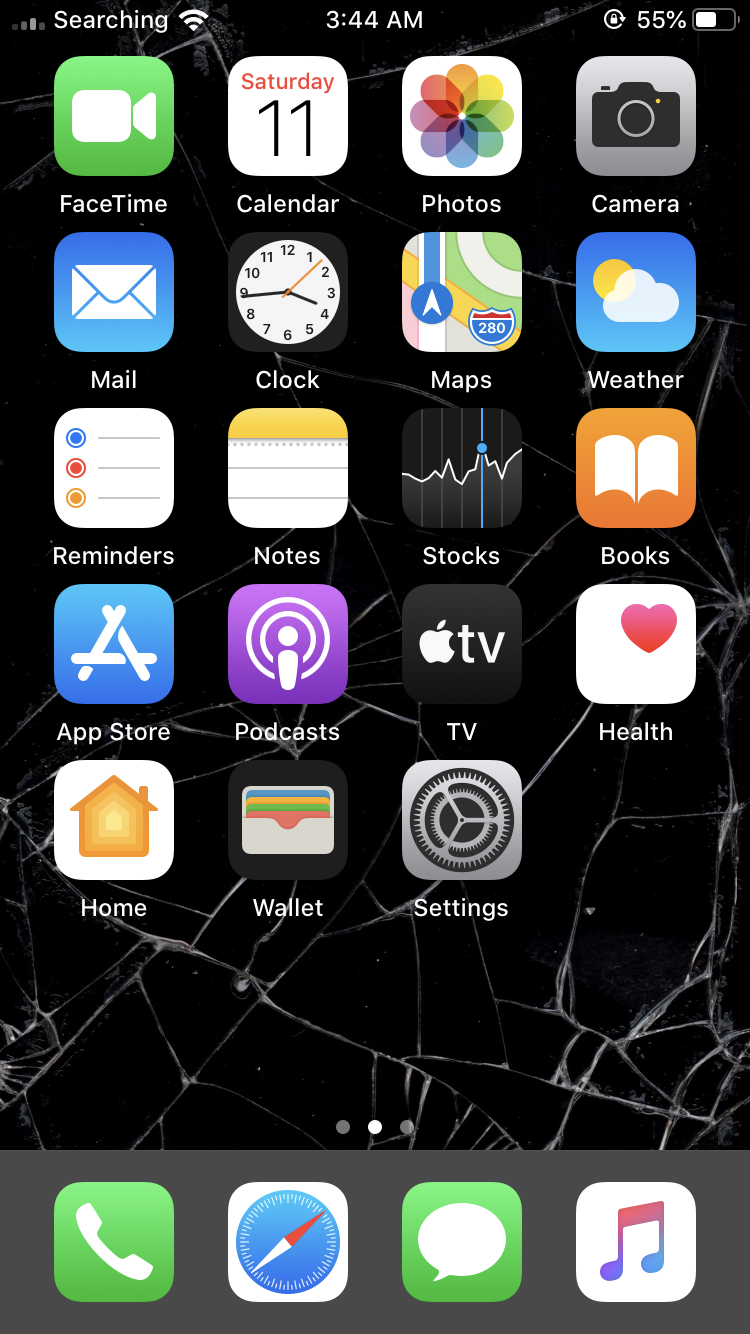Open Messages in the dock

tap(461, 1242)
